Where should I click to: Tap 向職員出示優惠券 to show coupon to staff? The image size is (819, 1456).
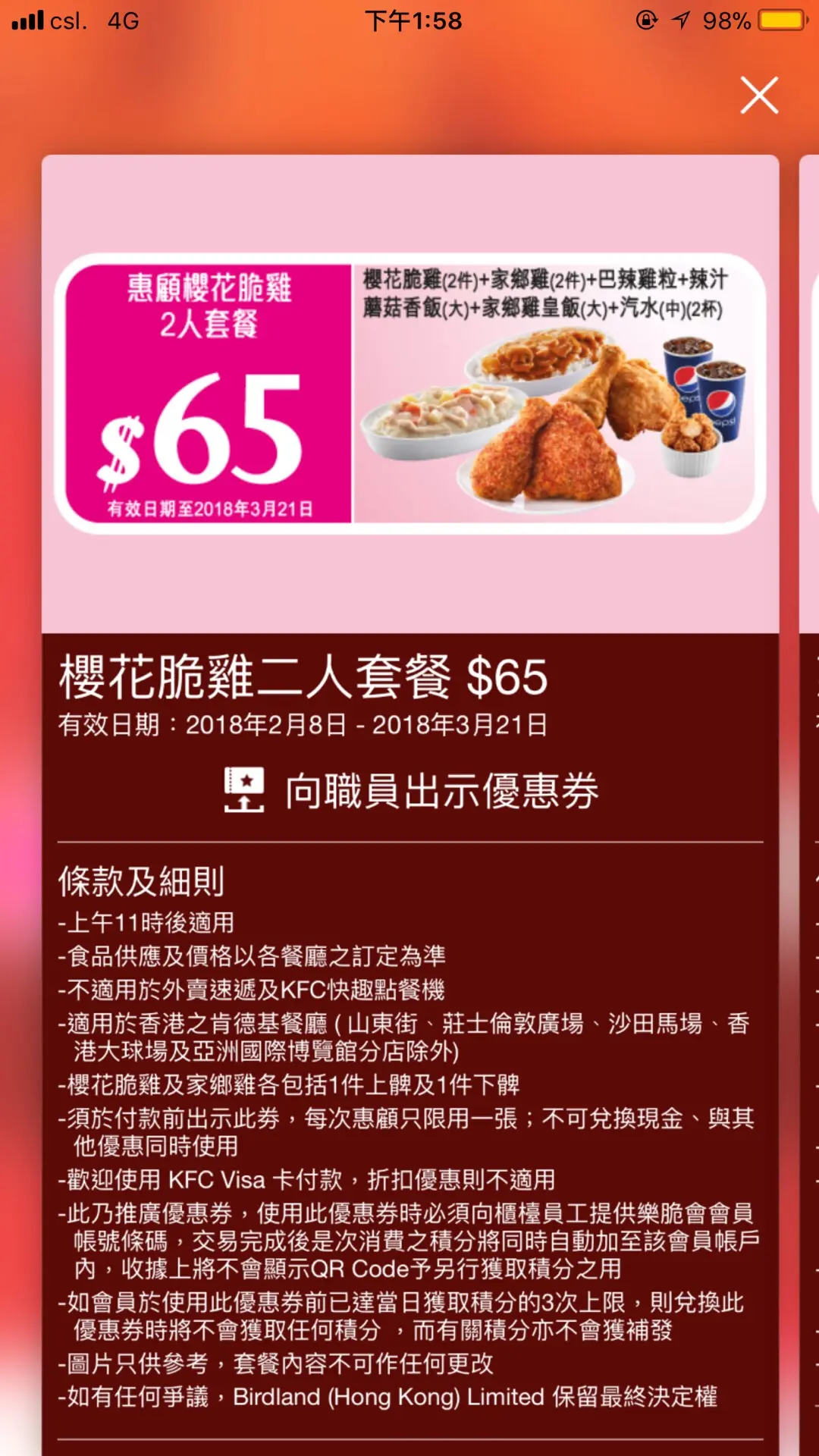point(410,790)
